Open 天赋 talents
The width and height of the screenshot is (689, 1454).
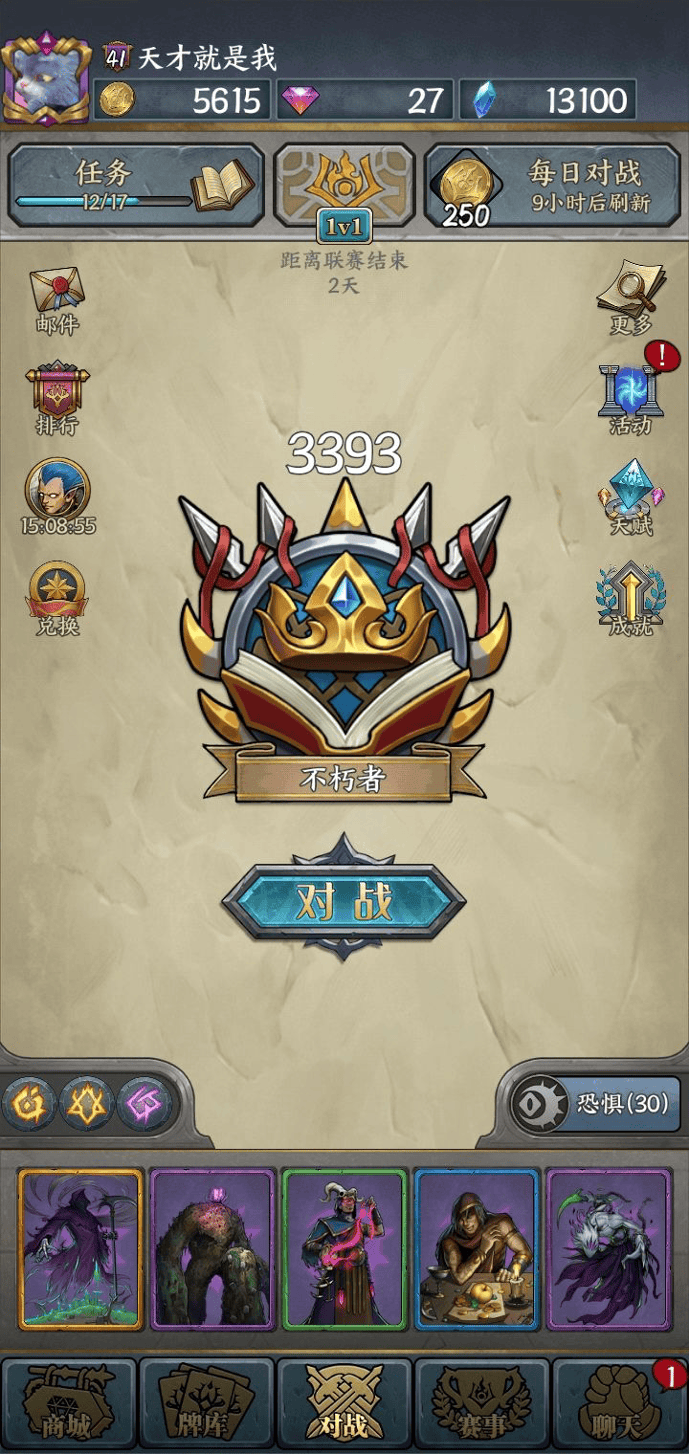click(630, 497)
